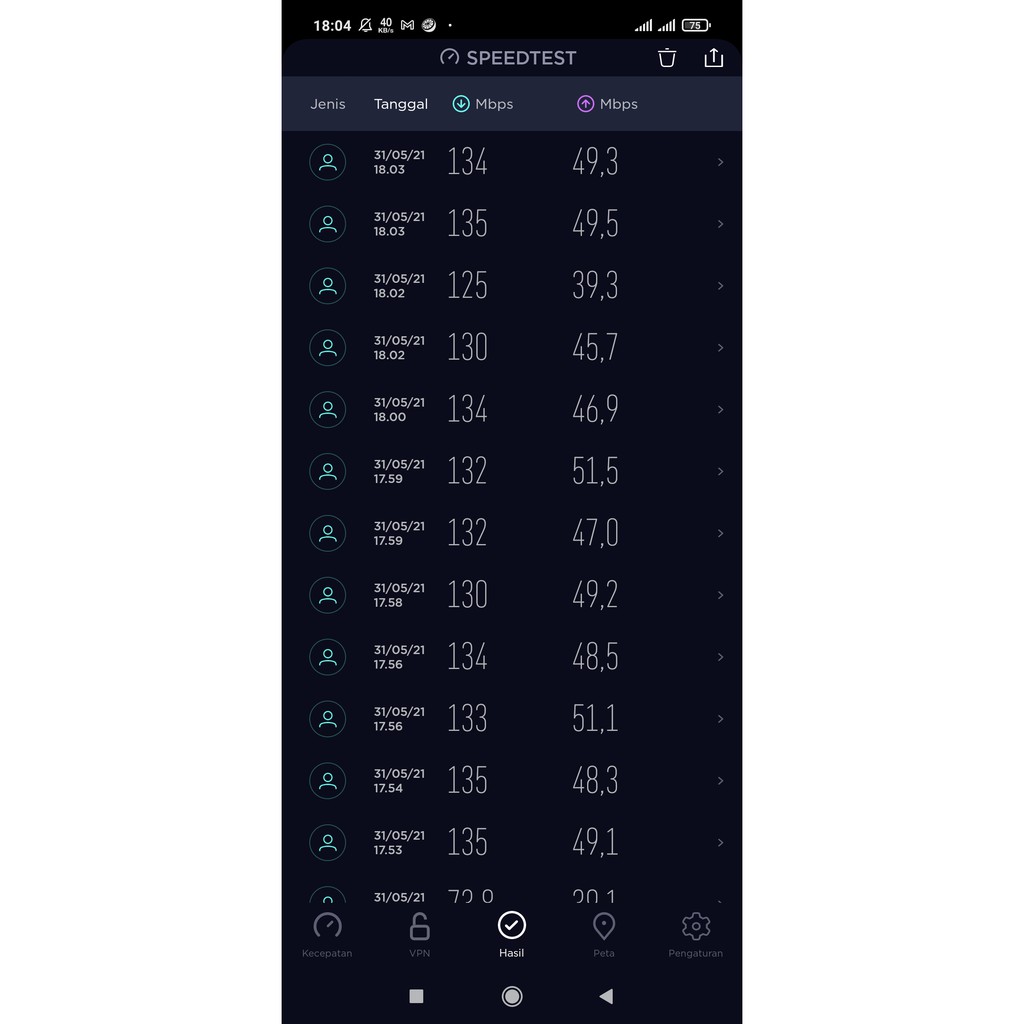The width and height of the screenshot is (1024, 1024).
Task: Open the result with 49,5 upload
Action: tap(595, 224)
